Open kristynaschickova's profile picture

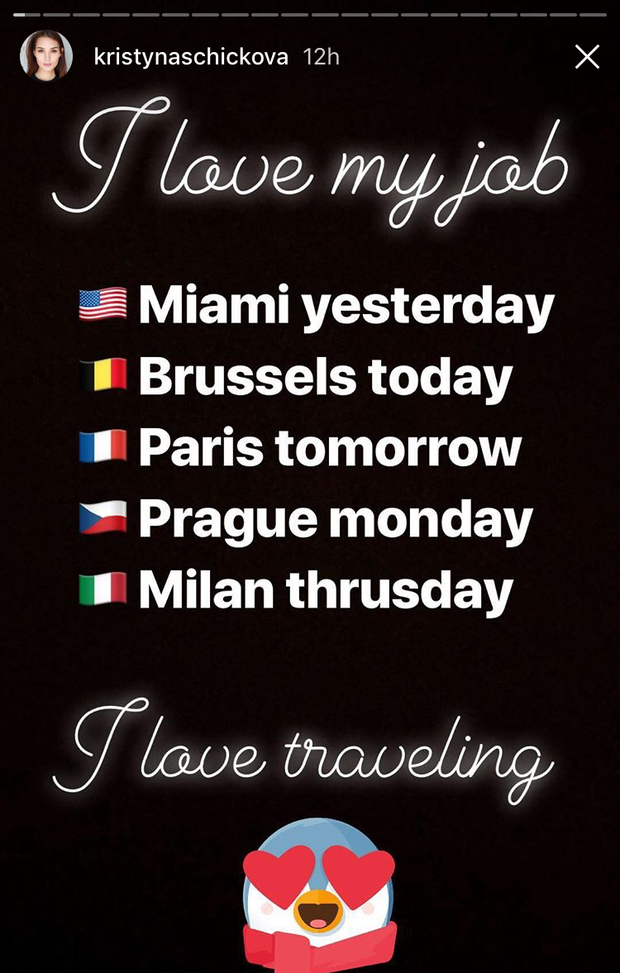(x=46, y=56)
